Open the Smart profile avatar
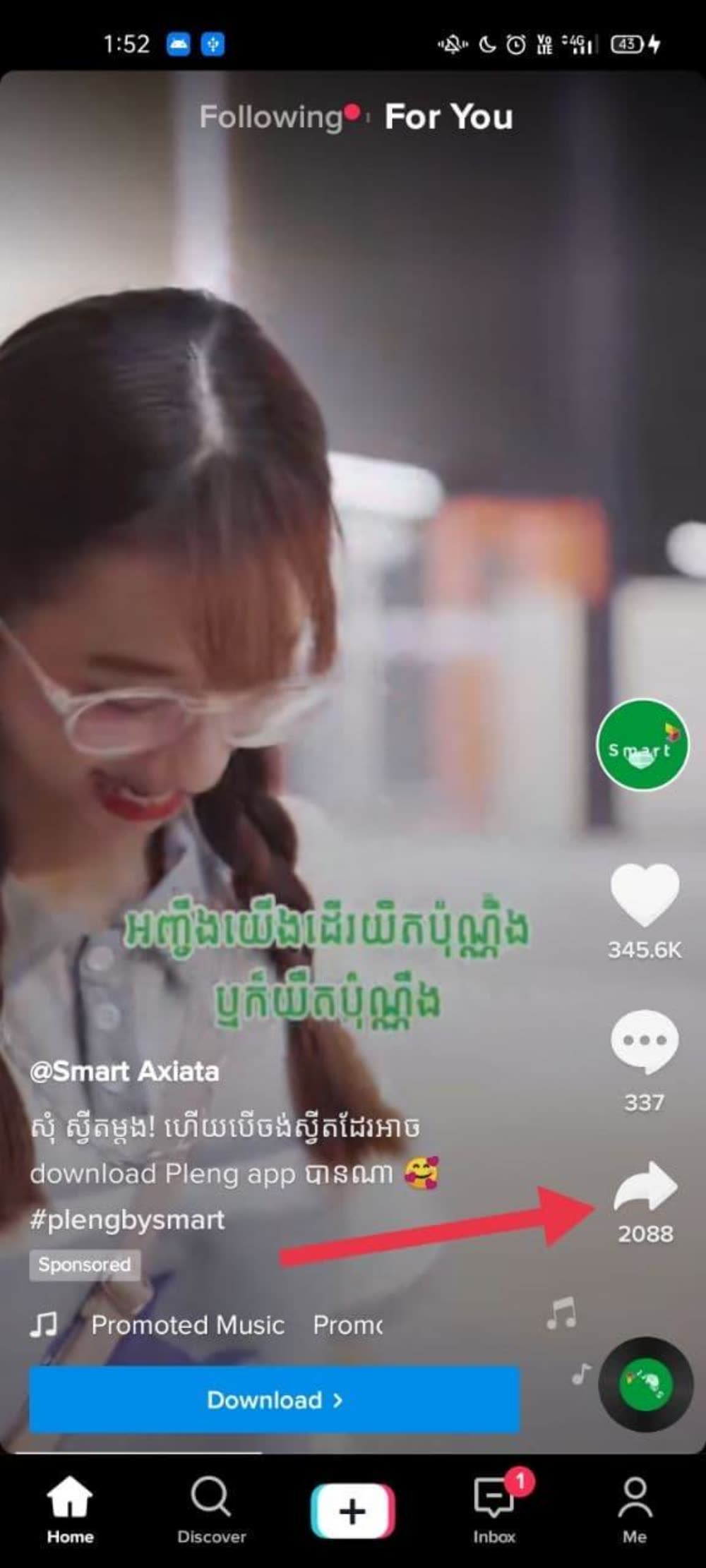This screenshot has height=1568, width=706. (x=642, y=744)
